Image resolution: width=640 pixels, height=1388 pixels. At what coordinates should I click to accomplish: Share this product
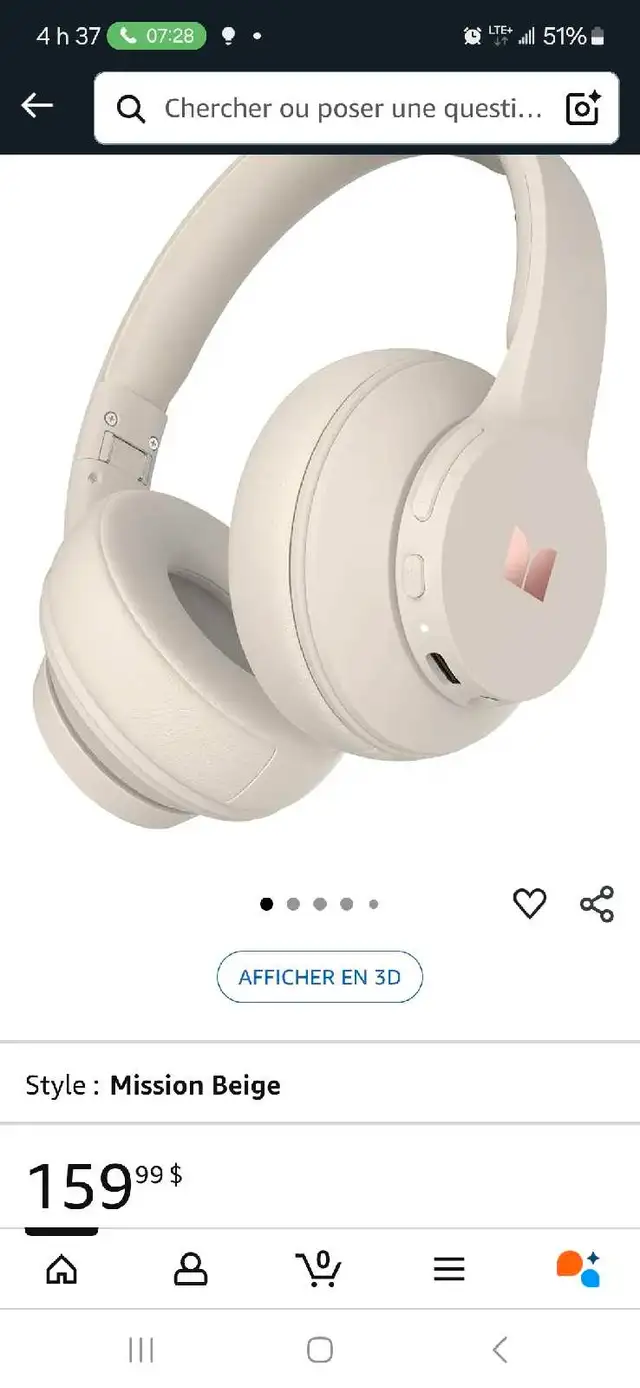[x=597, y=903]
